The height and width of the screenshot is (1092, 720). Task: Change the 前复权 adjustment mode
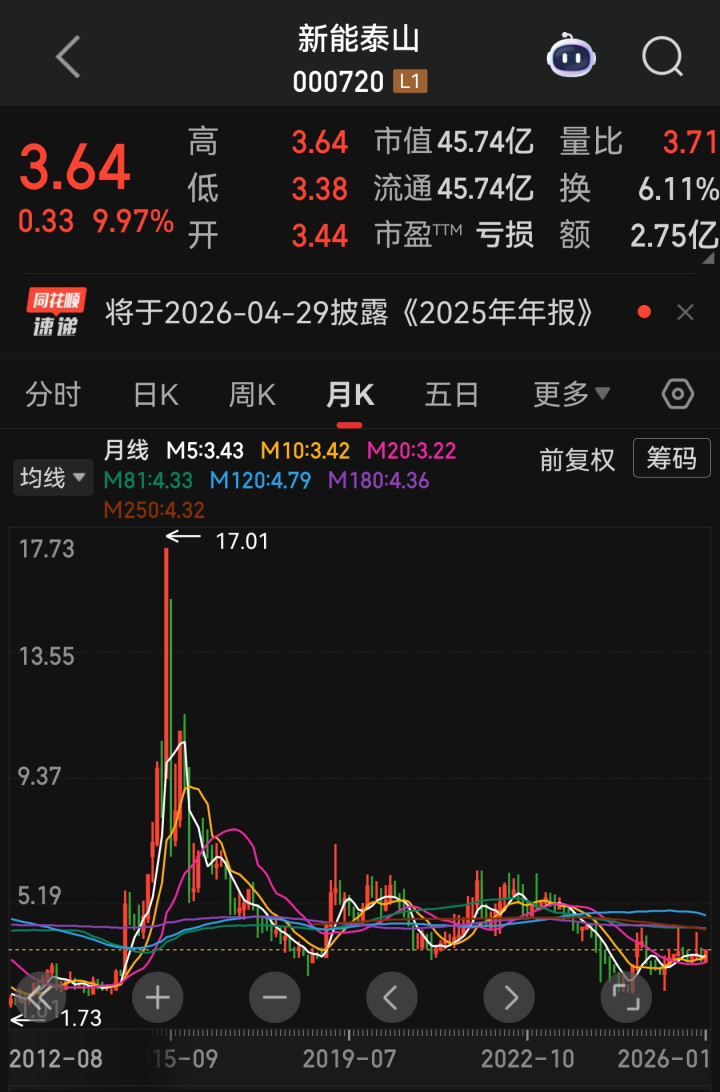[577, 459]
